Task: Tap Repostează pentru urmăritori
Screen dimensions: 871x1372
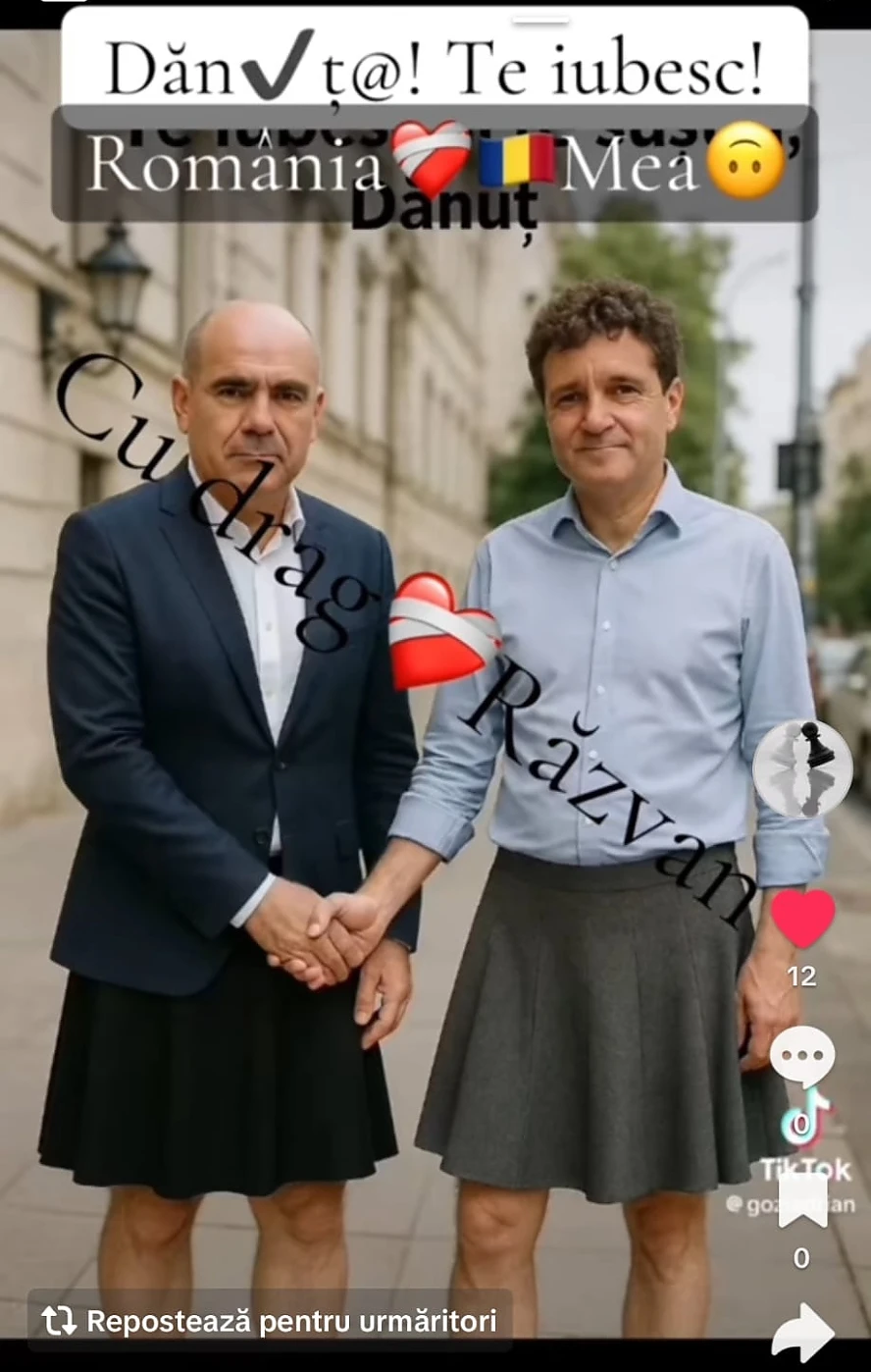Action: 270,1321
